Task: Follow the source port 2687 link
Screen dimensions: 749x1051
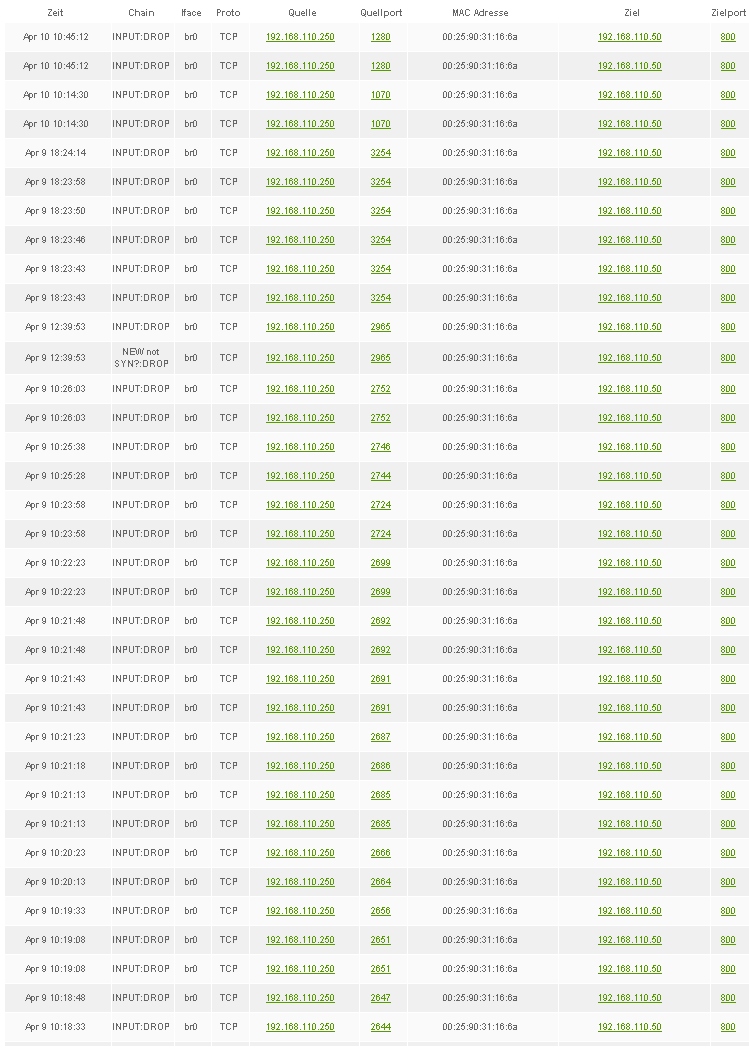Action: (x=380, y=737)
